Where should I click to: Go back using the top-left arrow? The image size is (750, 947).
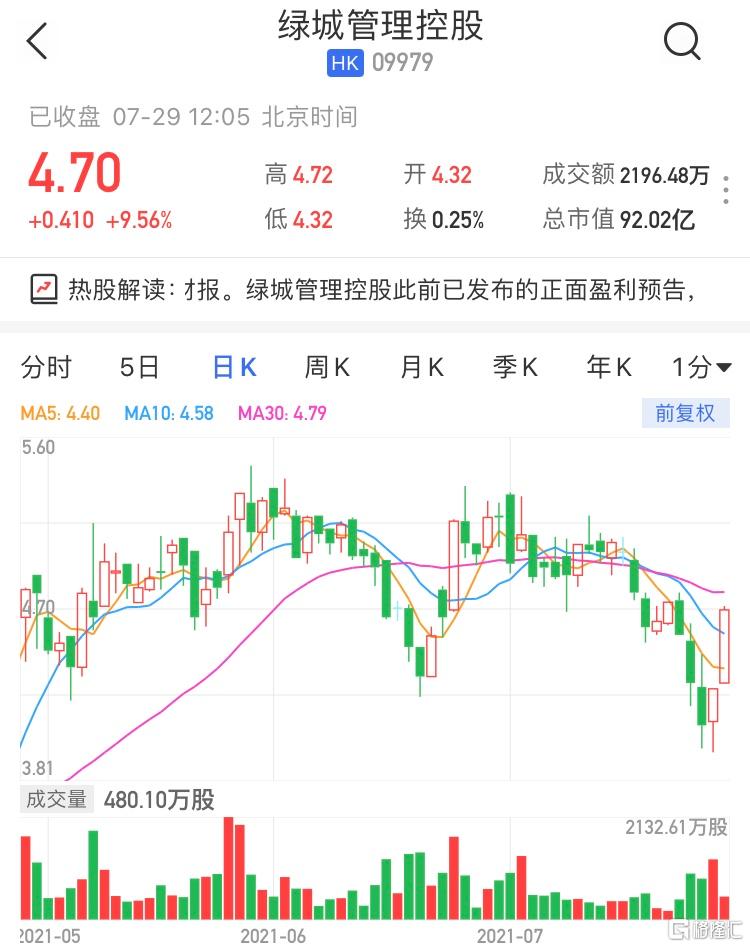tap(38, 42)
